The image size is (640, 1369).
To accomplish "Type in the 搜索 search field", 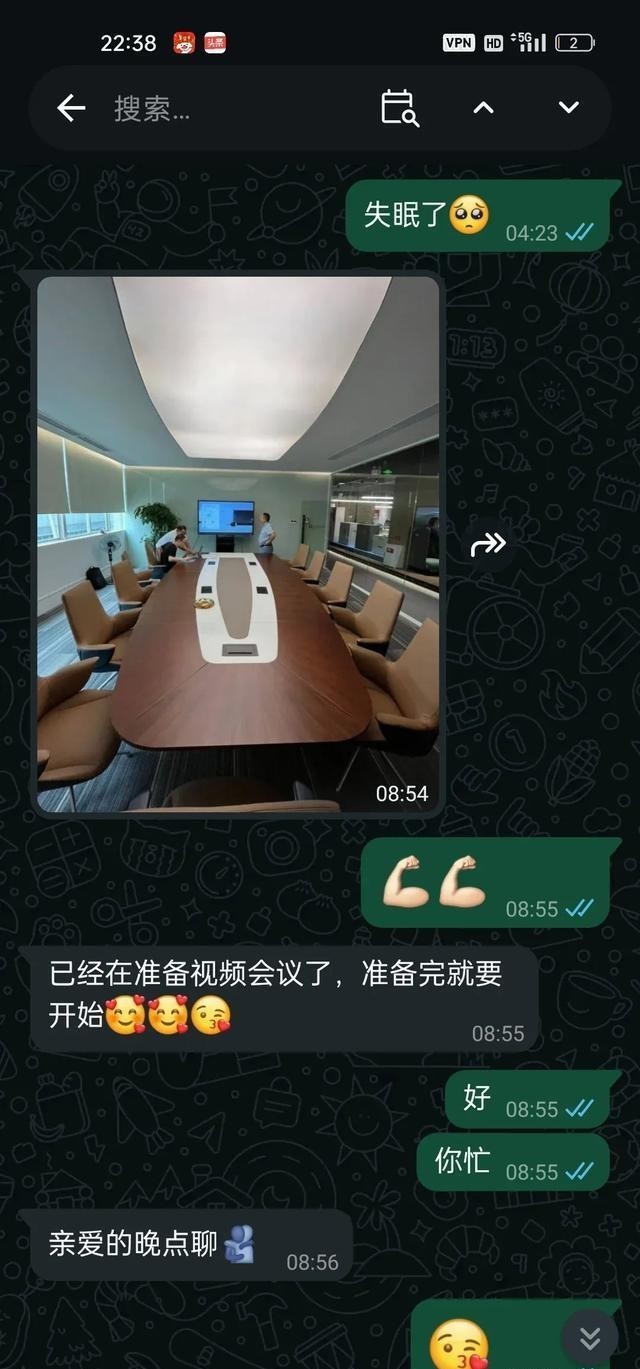I will pyautogui.click(x=230, y=108).
